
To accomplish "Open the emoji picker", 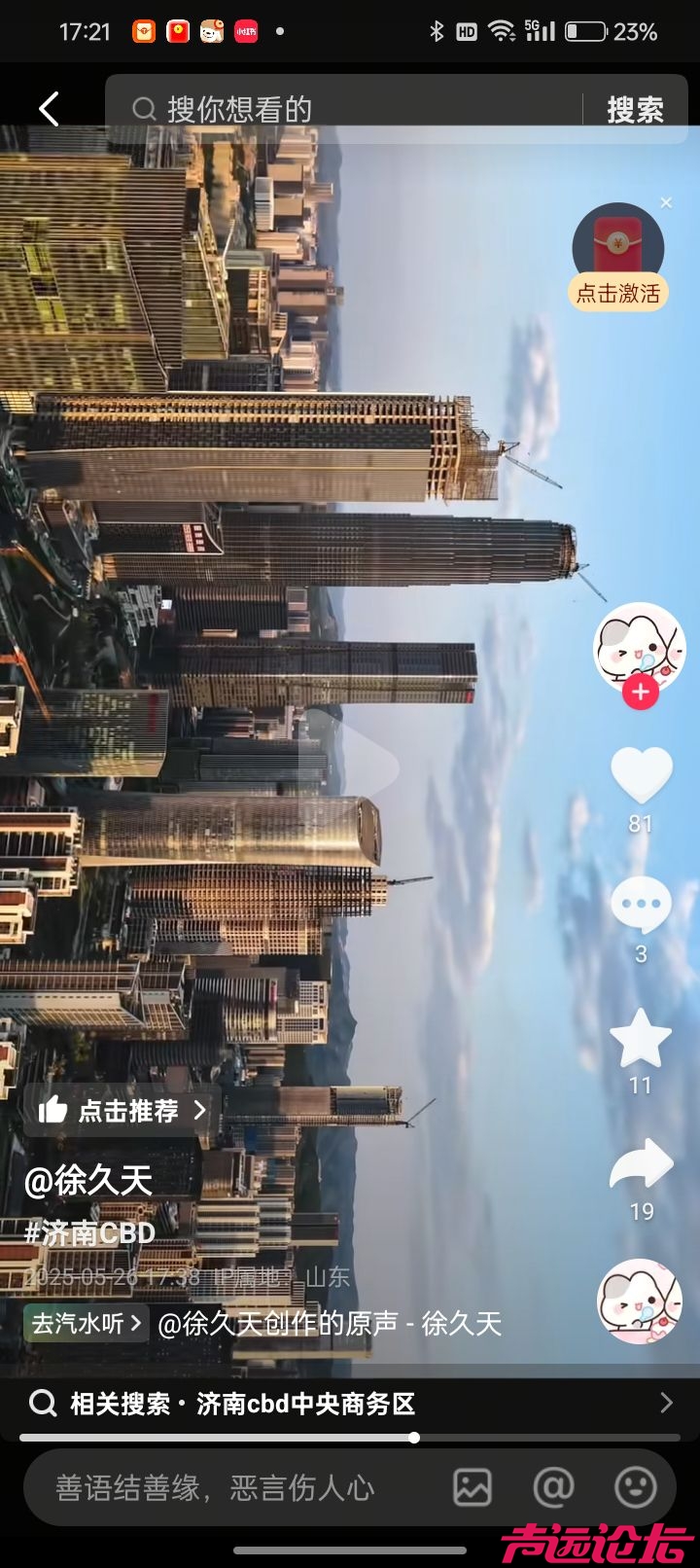I will (x=636, y=1487).
